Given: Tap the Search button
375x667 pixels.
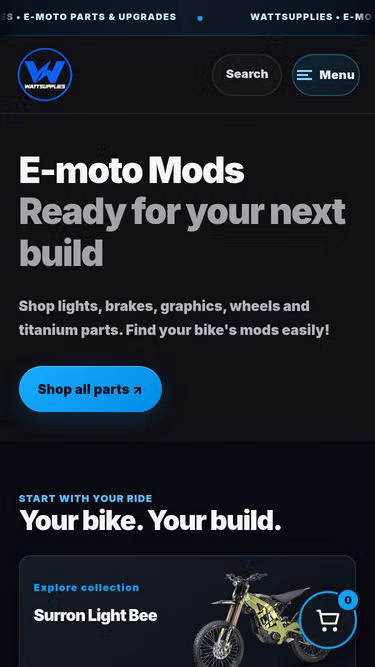Looking at the screenshot, I should tap(247, 74).
